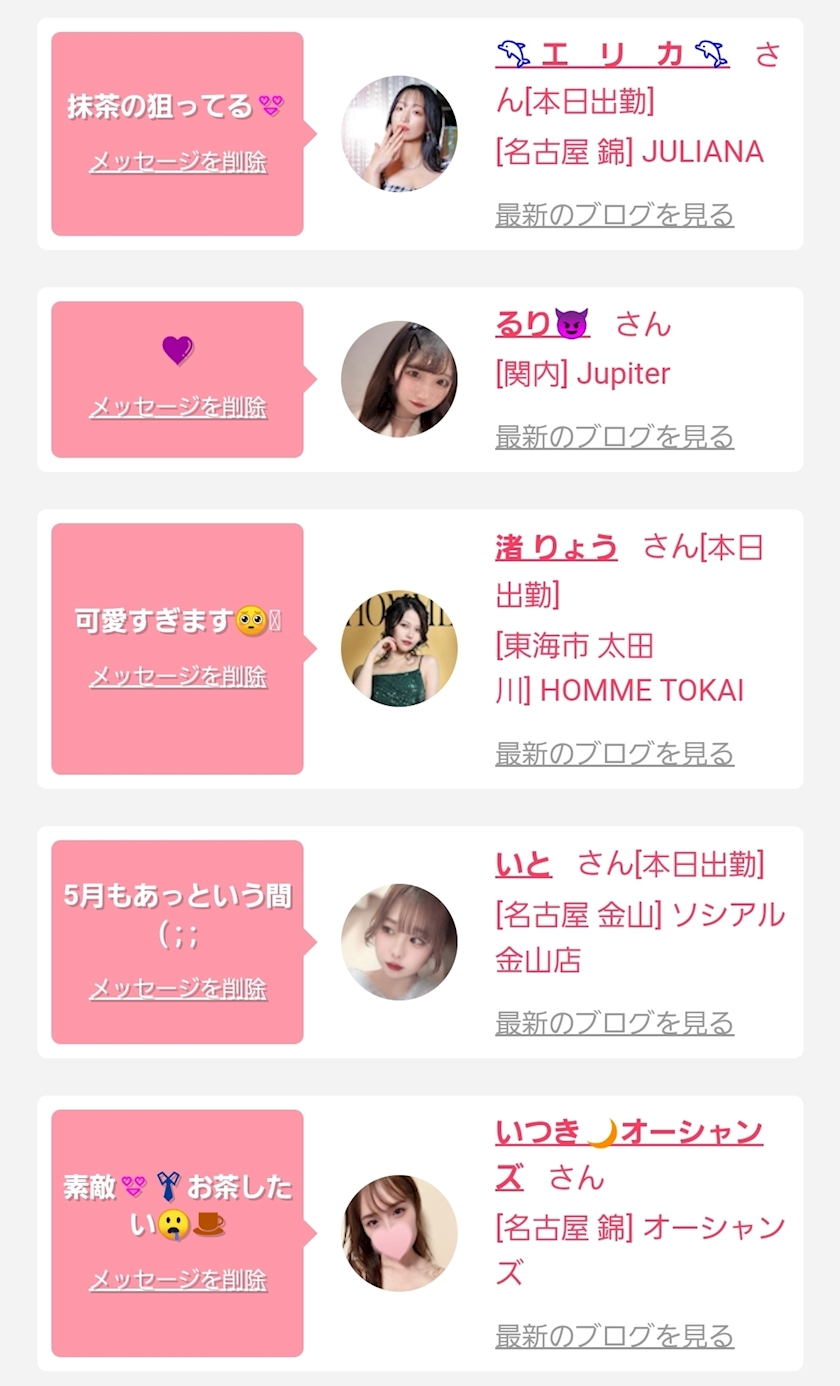
Task: View エリカ's latest blog
Action: 614,215
